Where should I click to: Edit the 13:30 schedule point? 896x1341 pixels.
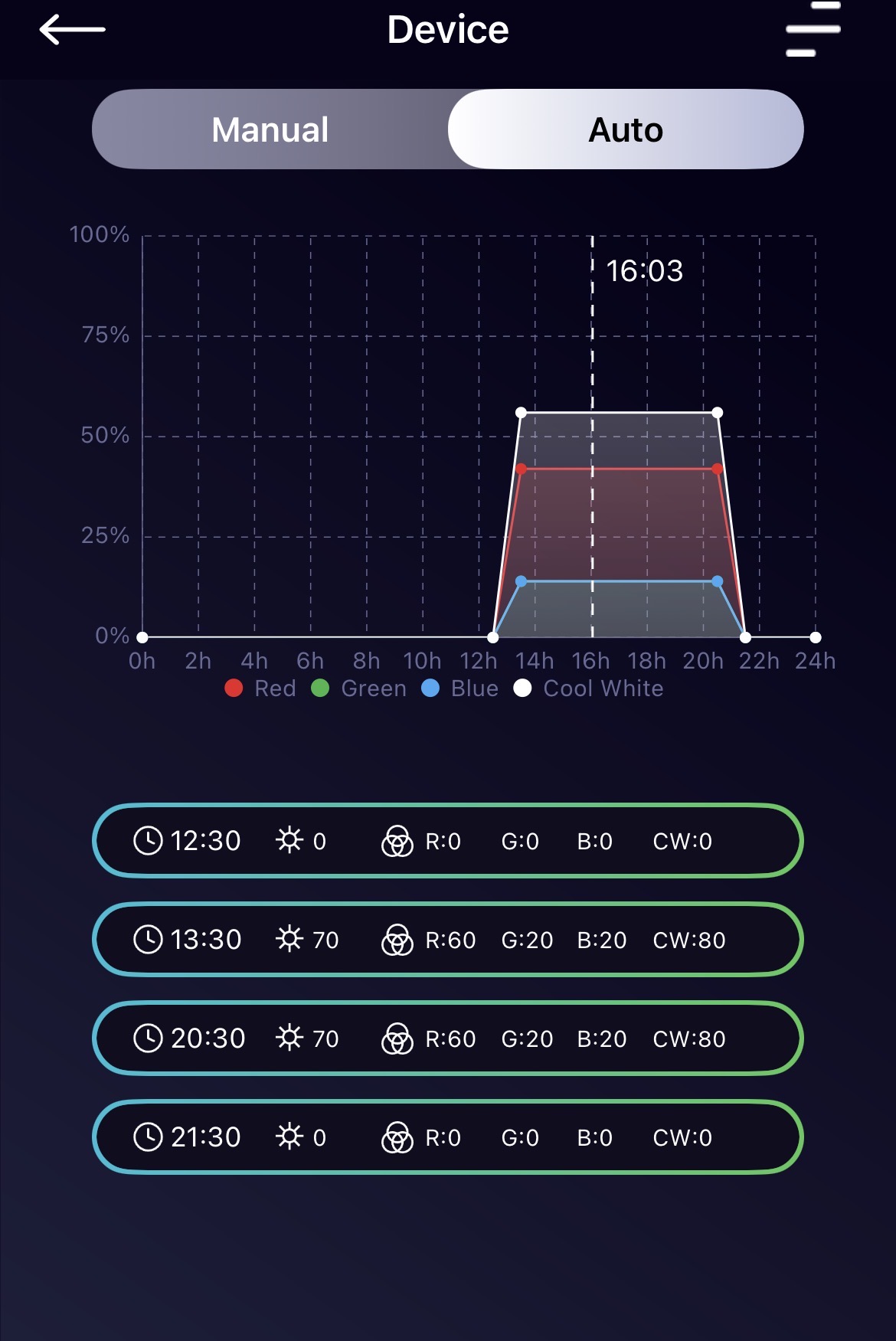[x=448, y=940]
